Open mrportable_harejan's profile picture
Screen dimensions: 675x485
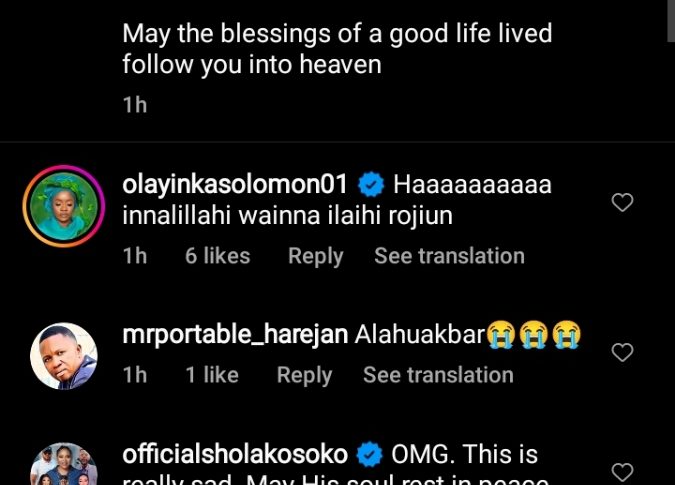pyautogui.click(x=64, y=356)
